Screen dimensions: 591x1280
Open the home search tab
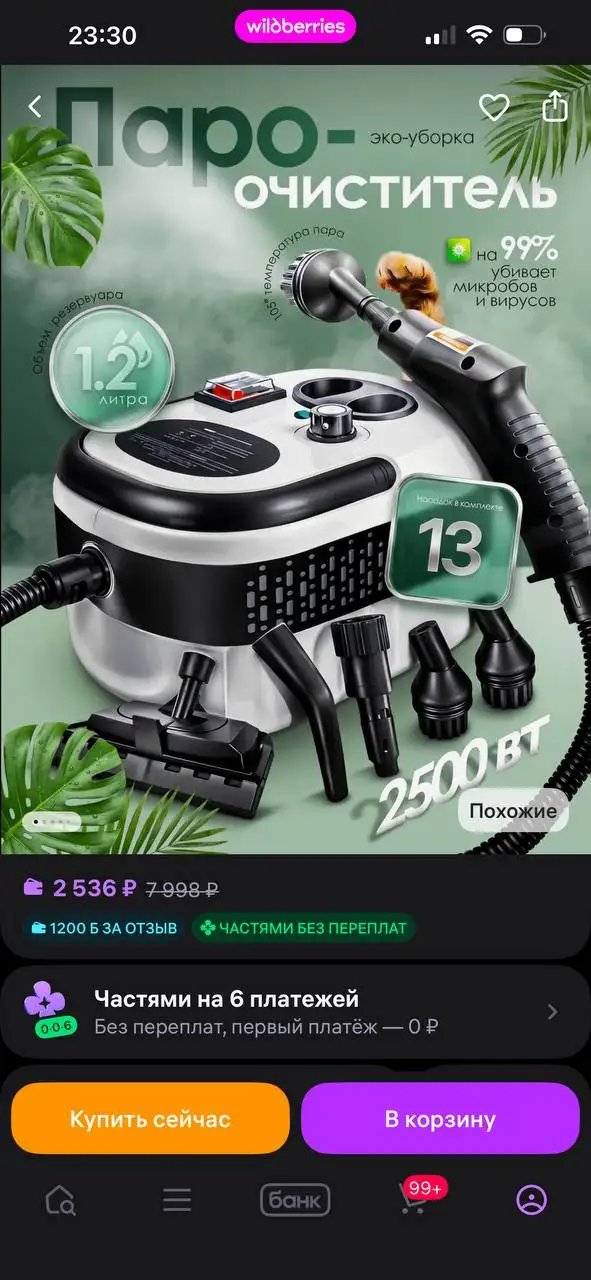coord(60,1200)
